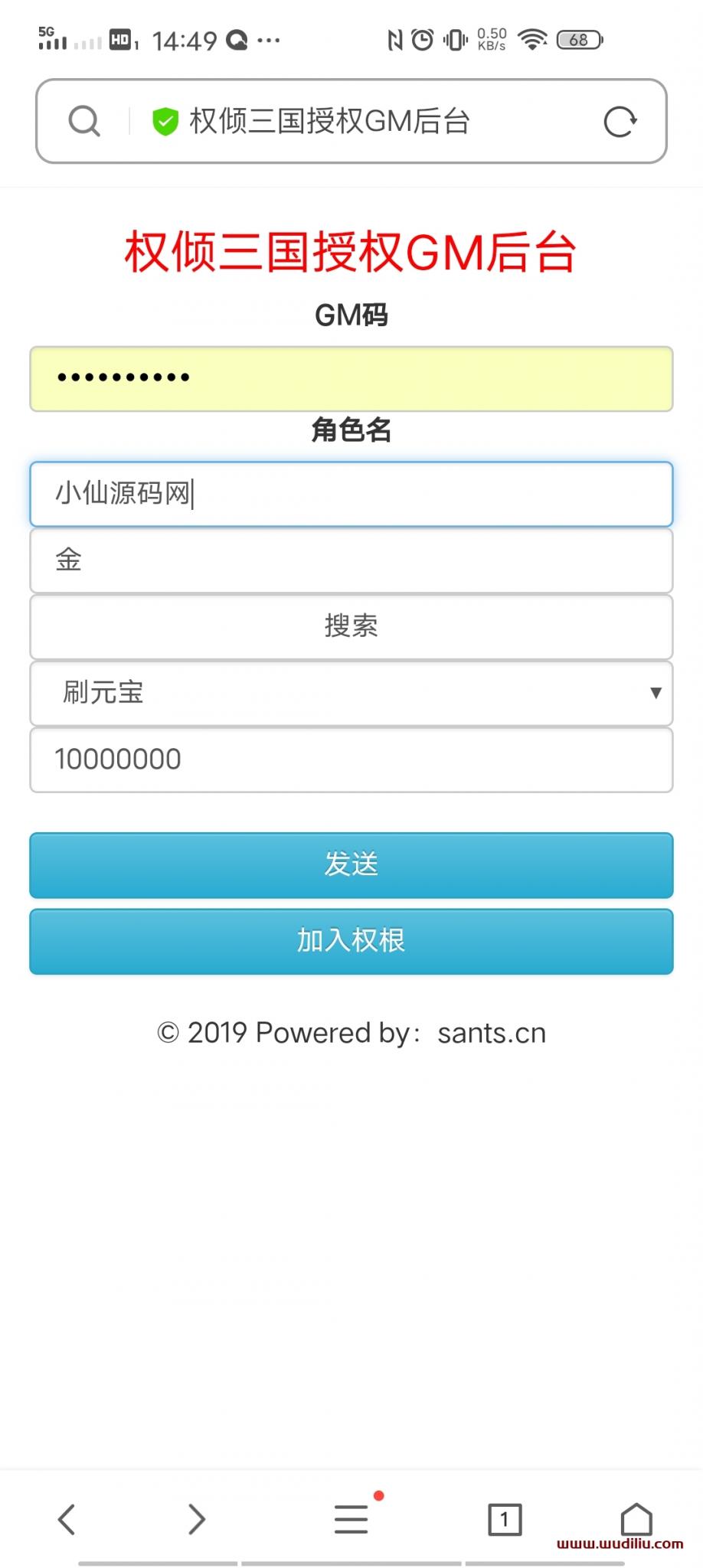Tap the 搜索 search button
This screenshot has width=703, height=1568.
351,626
